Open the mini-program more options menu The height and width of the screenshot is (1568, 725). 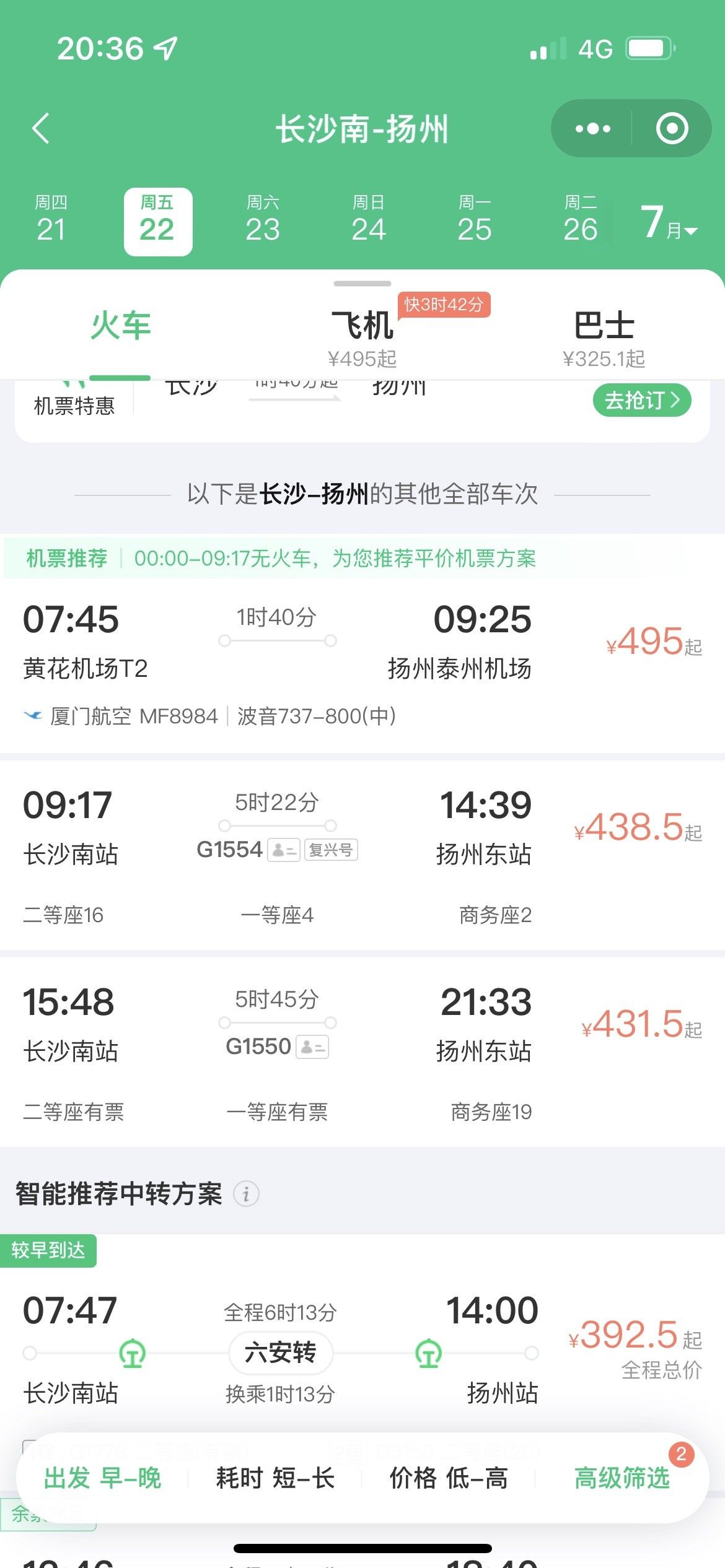coord(592,129)
